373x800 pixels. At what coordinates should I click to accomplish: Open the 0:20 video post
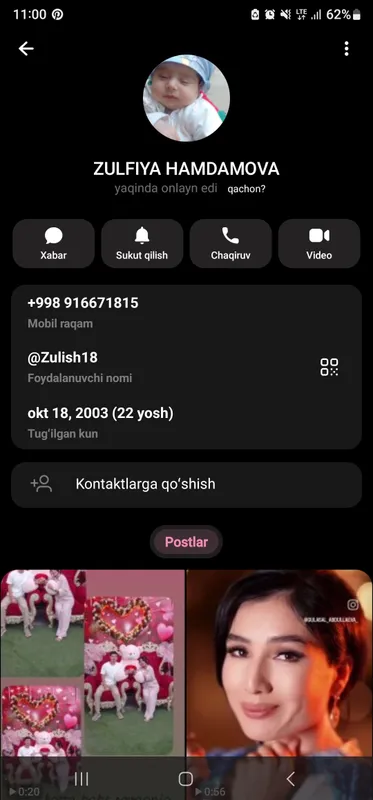[92, 685]
